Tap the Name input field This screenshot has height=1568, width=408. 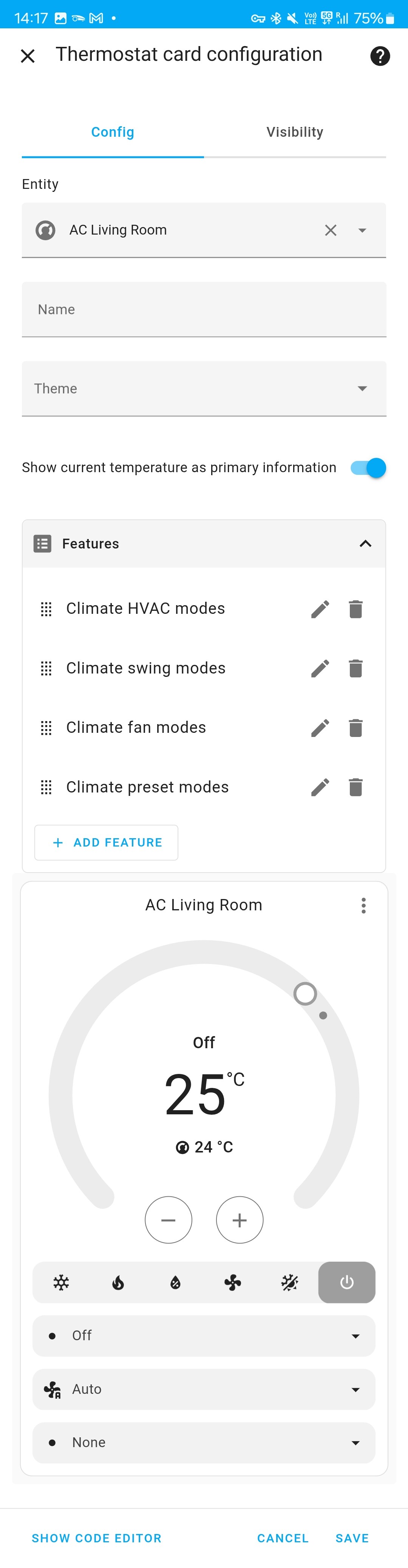tap(204, 309)
